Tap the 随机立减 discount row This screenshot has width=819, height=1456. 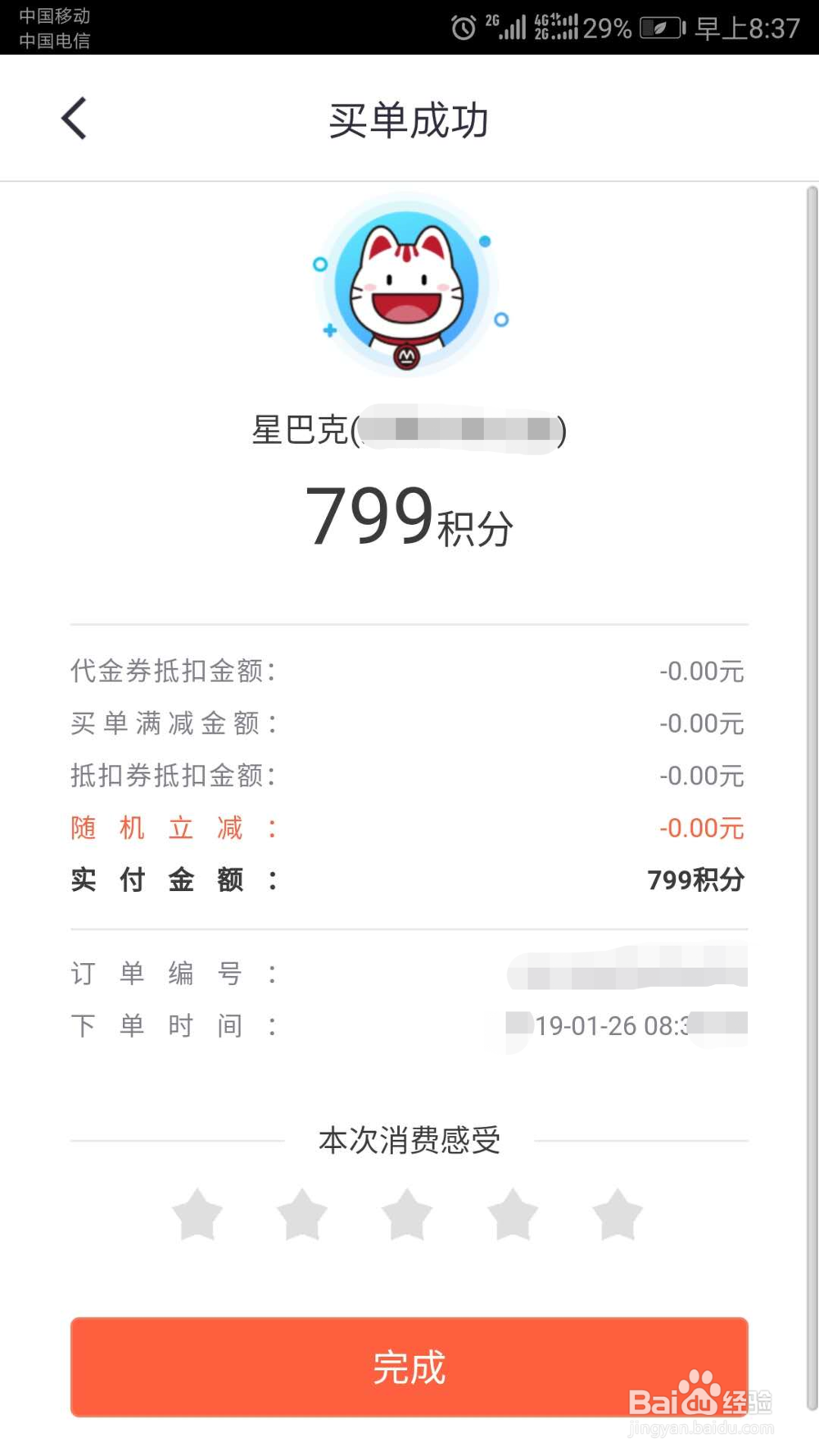coord(409,828)
